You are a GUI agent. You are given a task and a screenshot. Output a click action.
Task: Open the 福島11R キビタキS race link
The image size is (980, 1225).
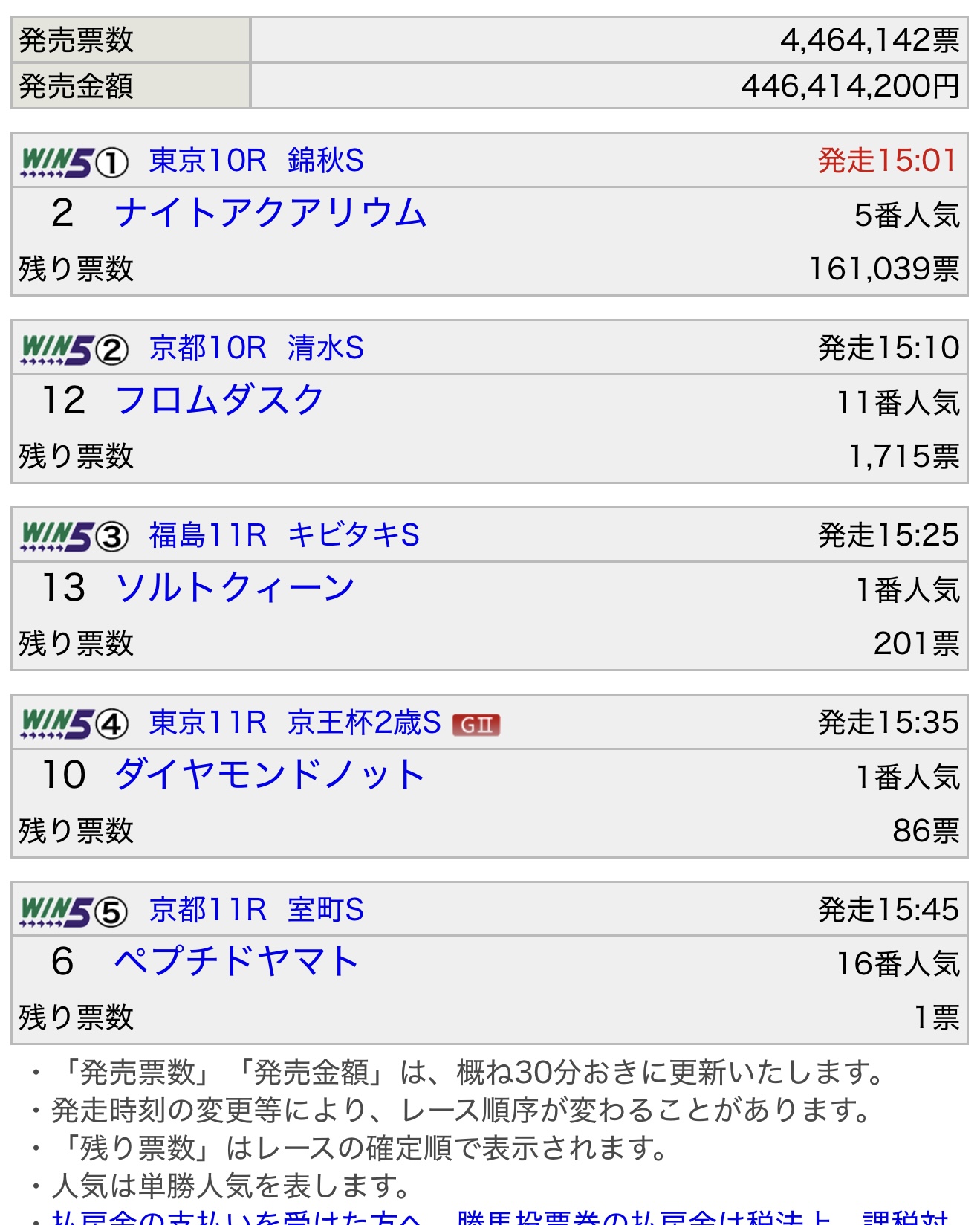pyautogui.click(x=284, y=535)
